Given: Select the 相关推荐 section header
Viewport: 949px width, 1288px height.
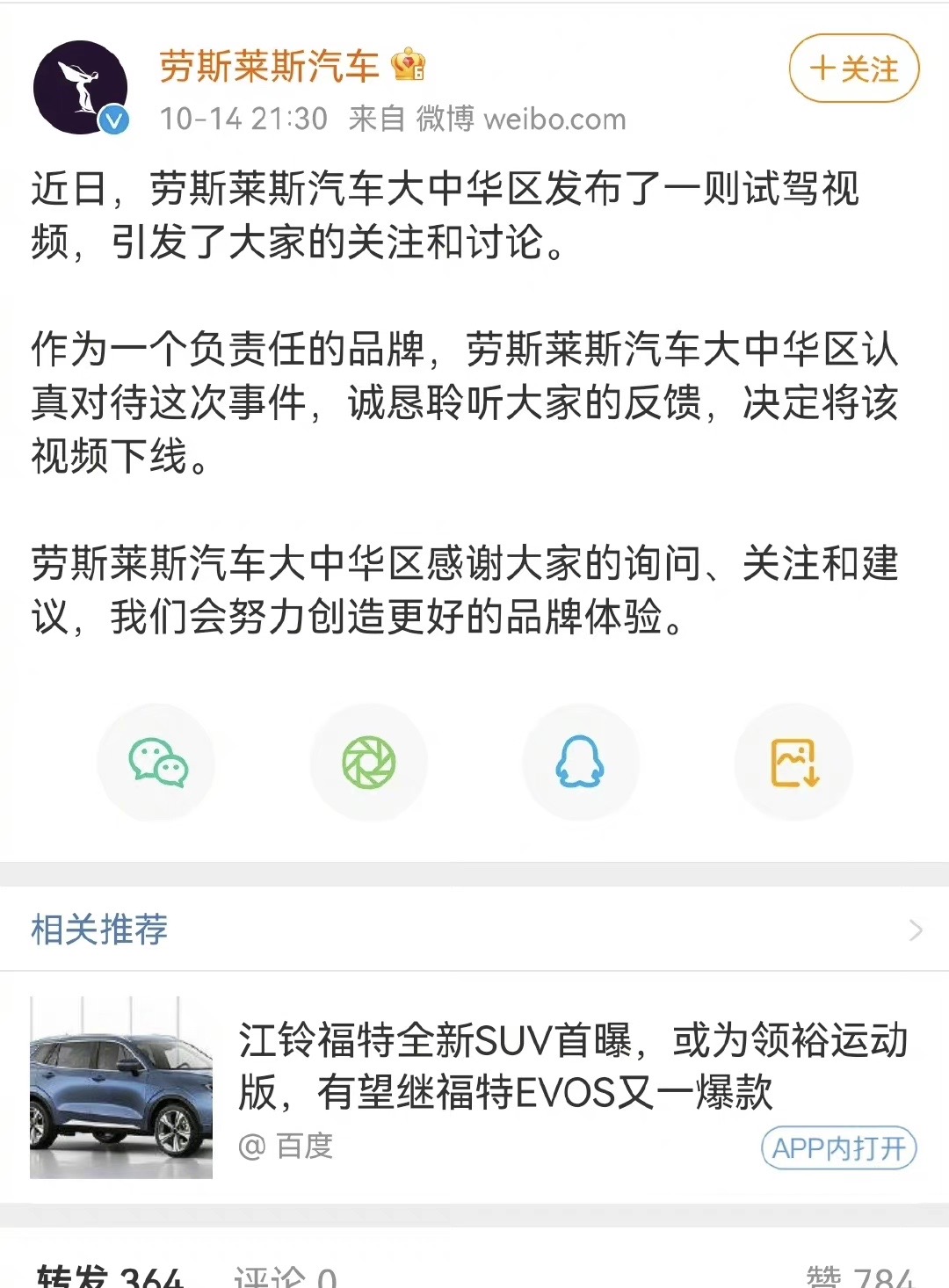Looking at the screenshot, I should click(99, 929).
